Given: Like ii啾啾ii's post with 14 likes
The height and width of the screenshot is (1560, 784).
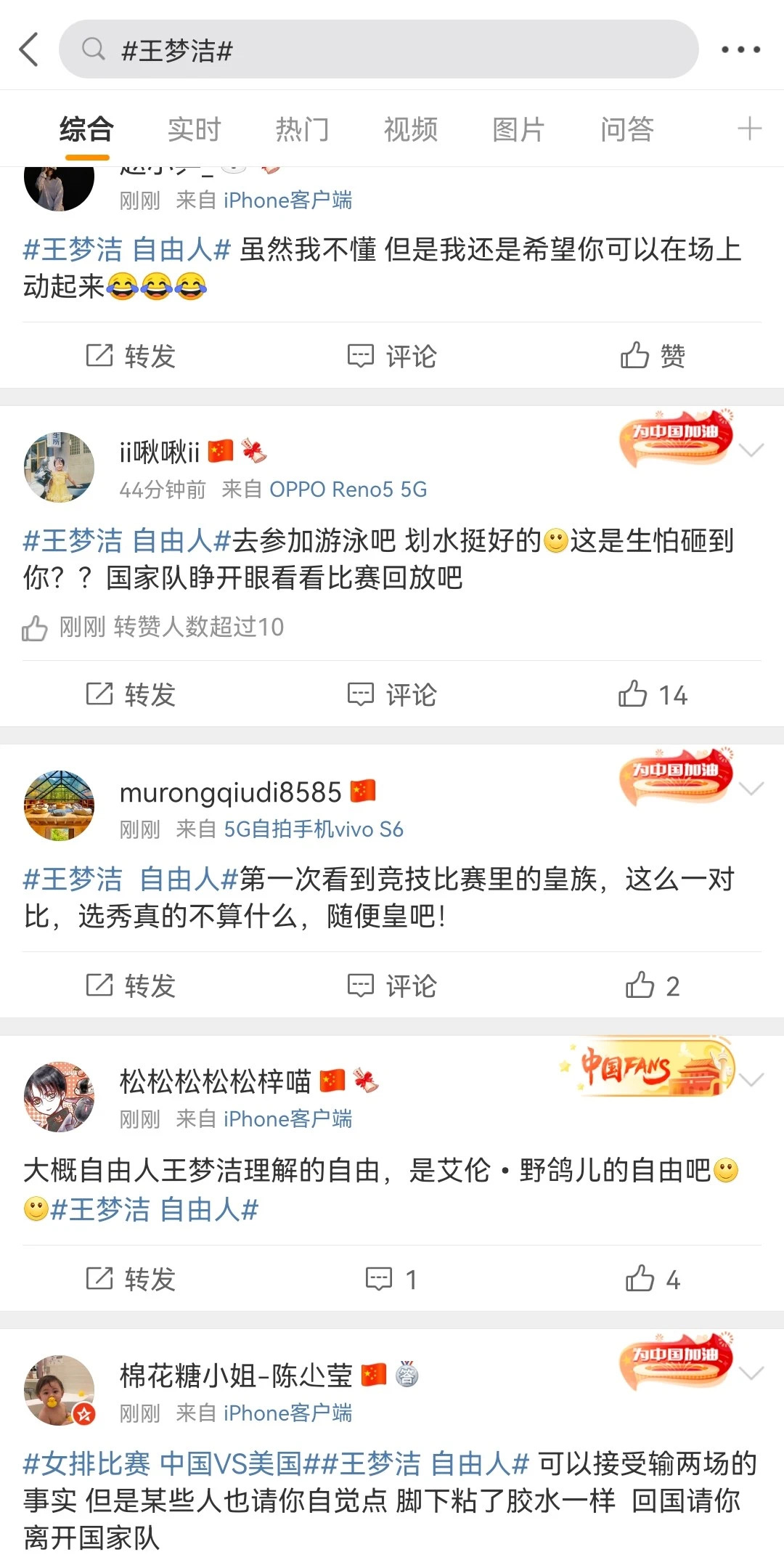Looking at the screenshot, I should pyautogui.click(x=652, y=695).
